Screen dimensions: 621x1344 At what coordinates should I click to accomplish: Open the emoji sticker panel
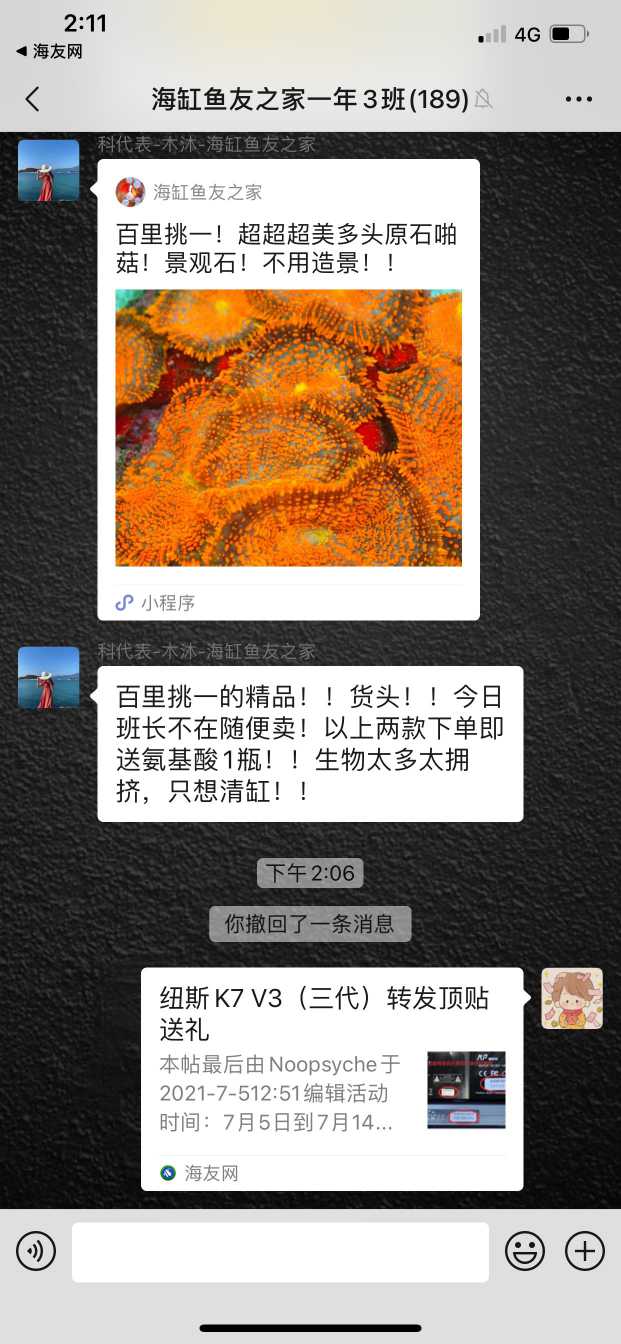[524, 1251]
